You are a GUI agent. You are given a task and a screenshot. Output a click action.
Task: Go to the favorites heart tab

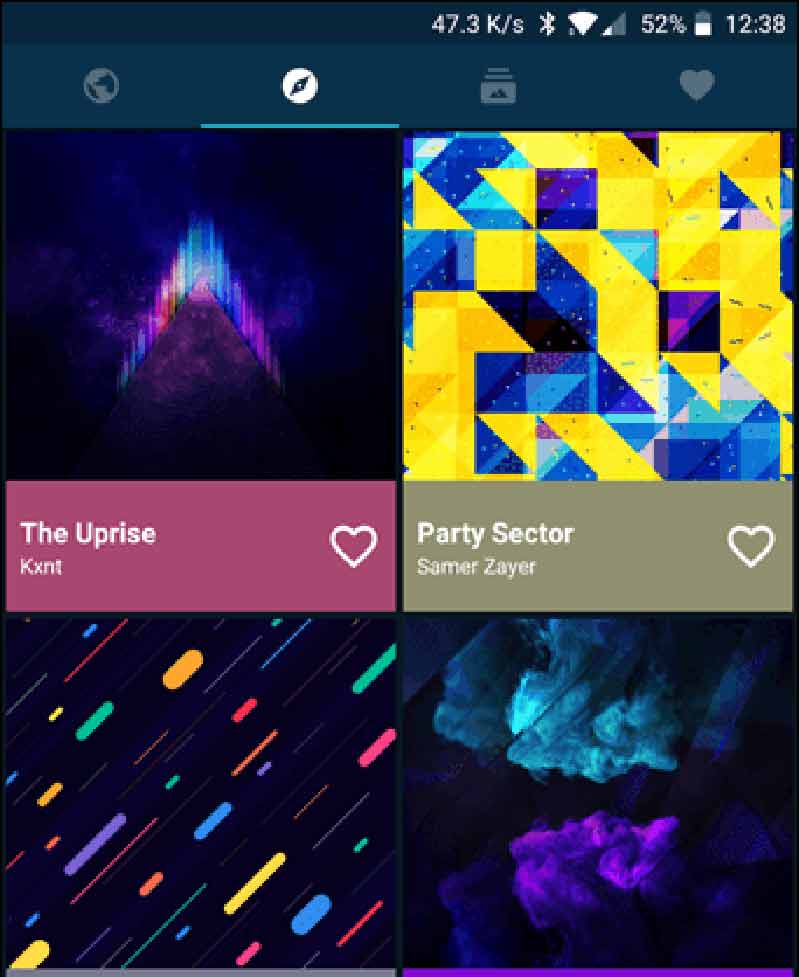[x=697, y=87]
